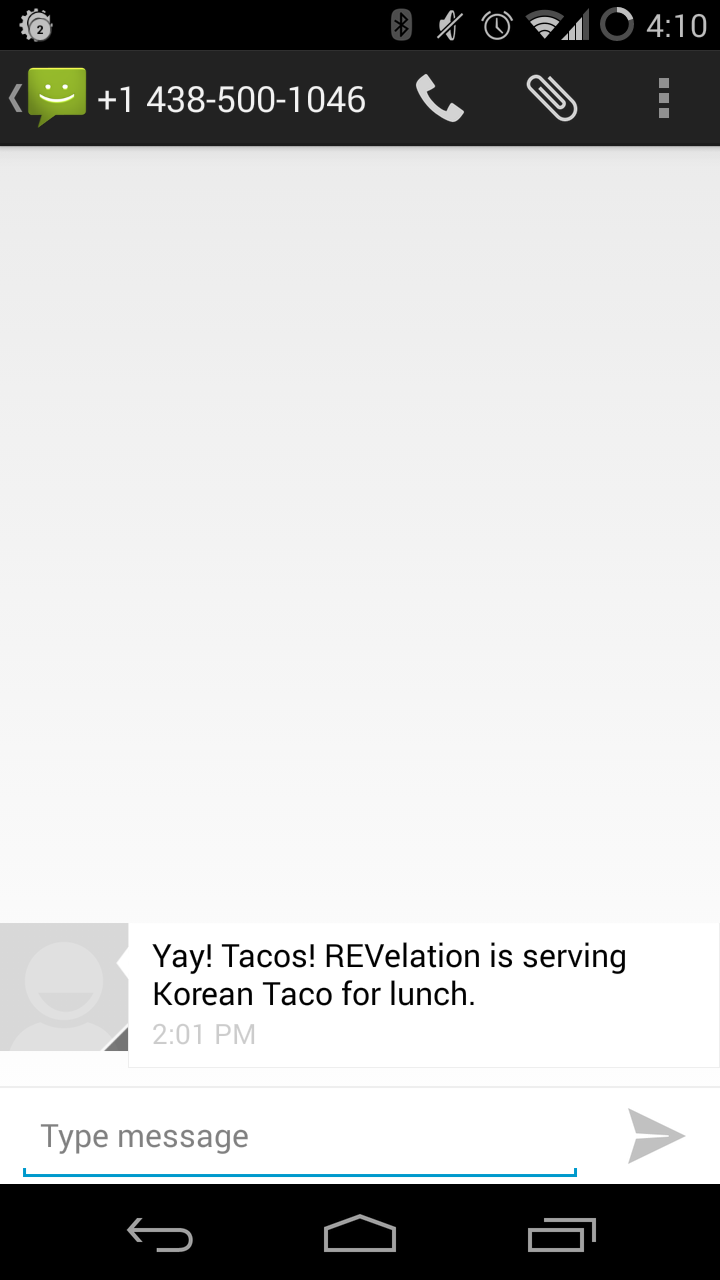Viewport: 720px width, 1280px height.
Task: Go to the home screen
Action: click(360, 1235)
